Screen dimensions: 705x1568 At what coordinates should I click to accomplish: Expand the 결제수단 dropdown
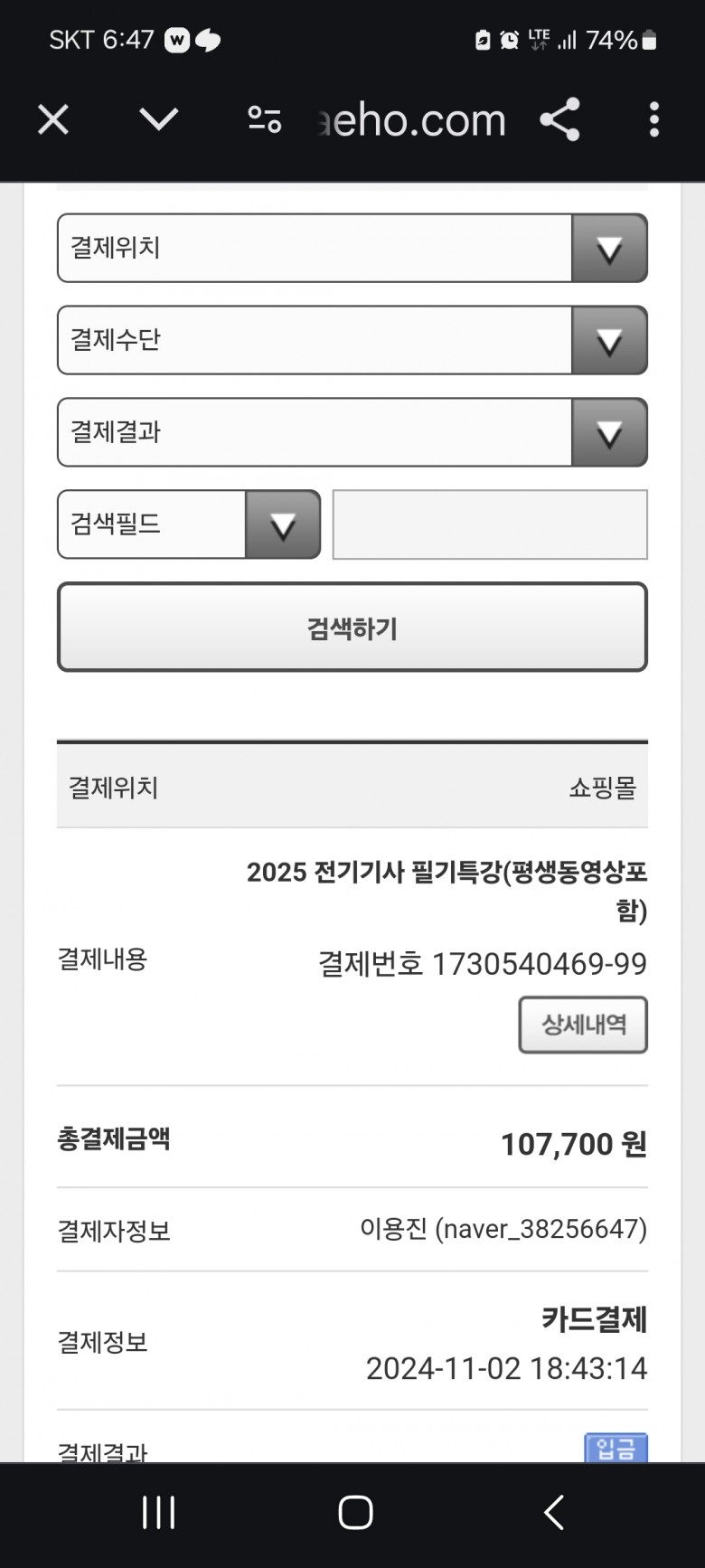(352, 340)
